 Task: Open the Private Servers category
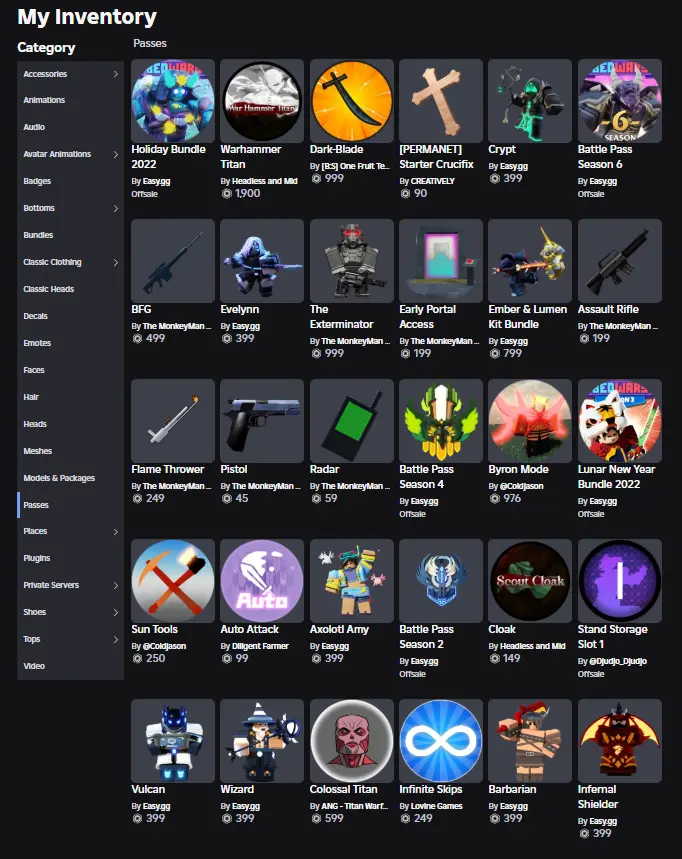[70, 585]
